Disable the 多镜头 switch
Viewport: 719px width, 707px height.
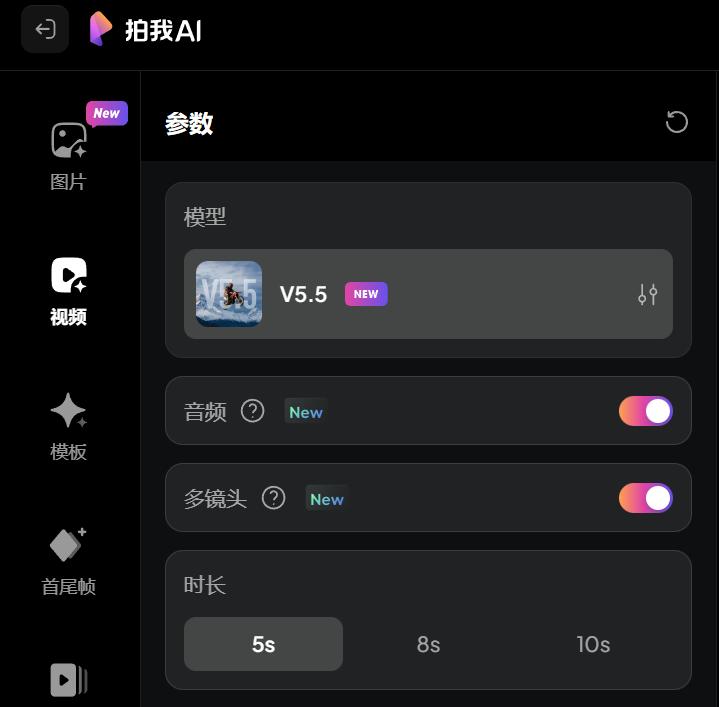645,498
